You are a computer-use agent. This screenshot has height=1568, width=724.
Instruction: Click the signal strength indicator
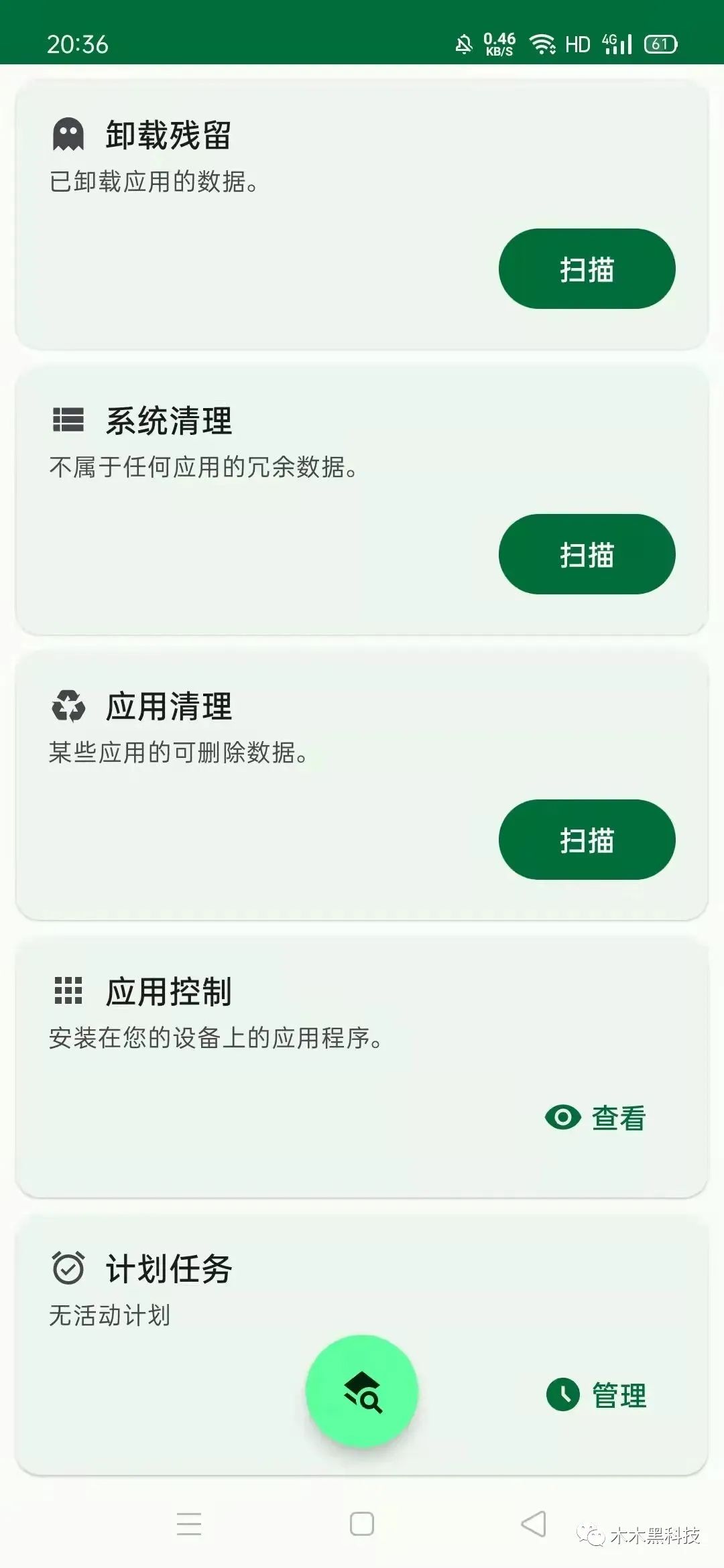620,43
